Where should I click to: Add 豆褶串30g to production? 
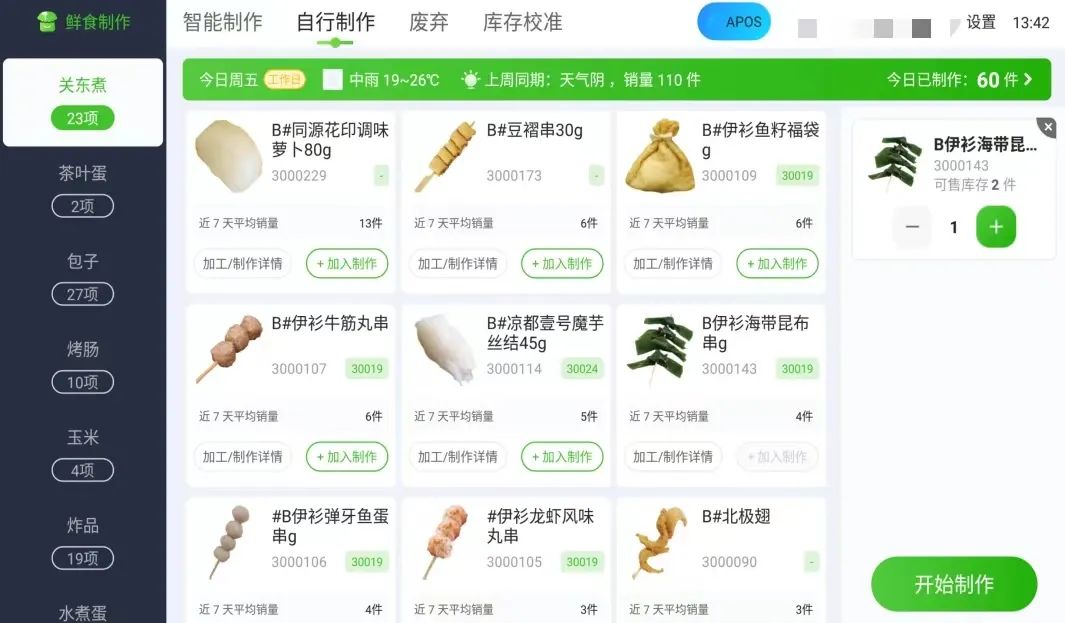click(562, 264)
